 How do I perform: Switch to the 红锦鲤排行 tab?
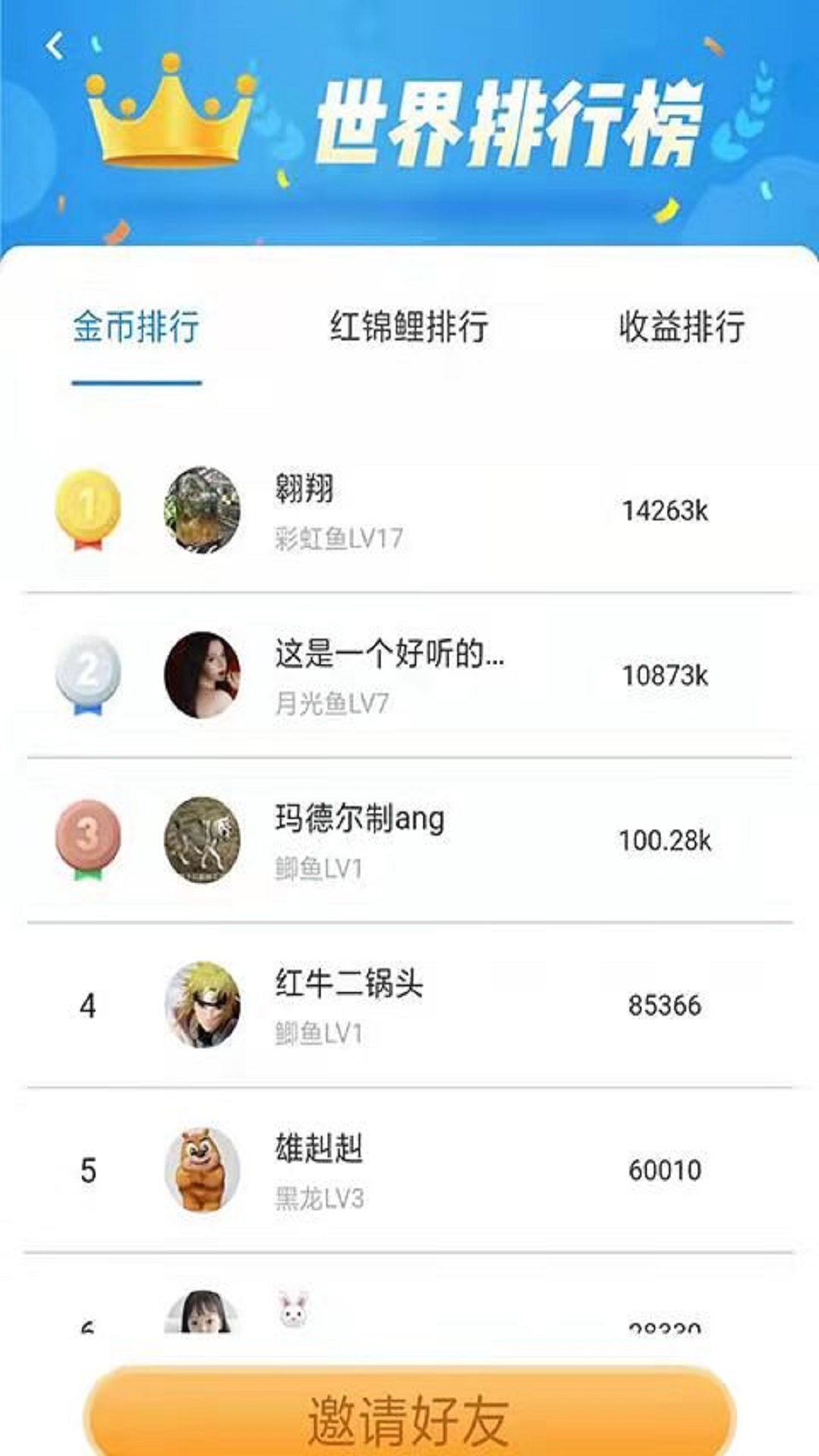click(409, 328)
